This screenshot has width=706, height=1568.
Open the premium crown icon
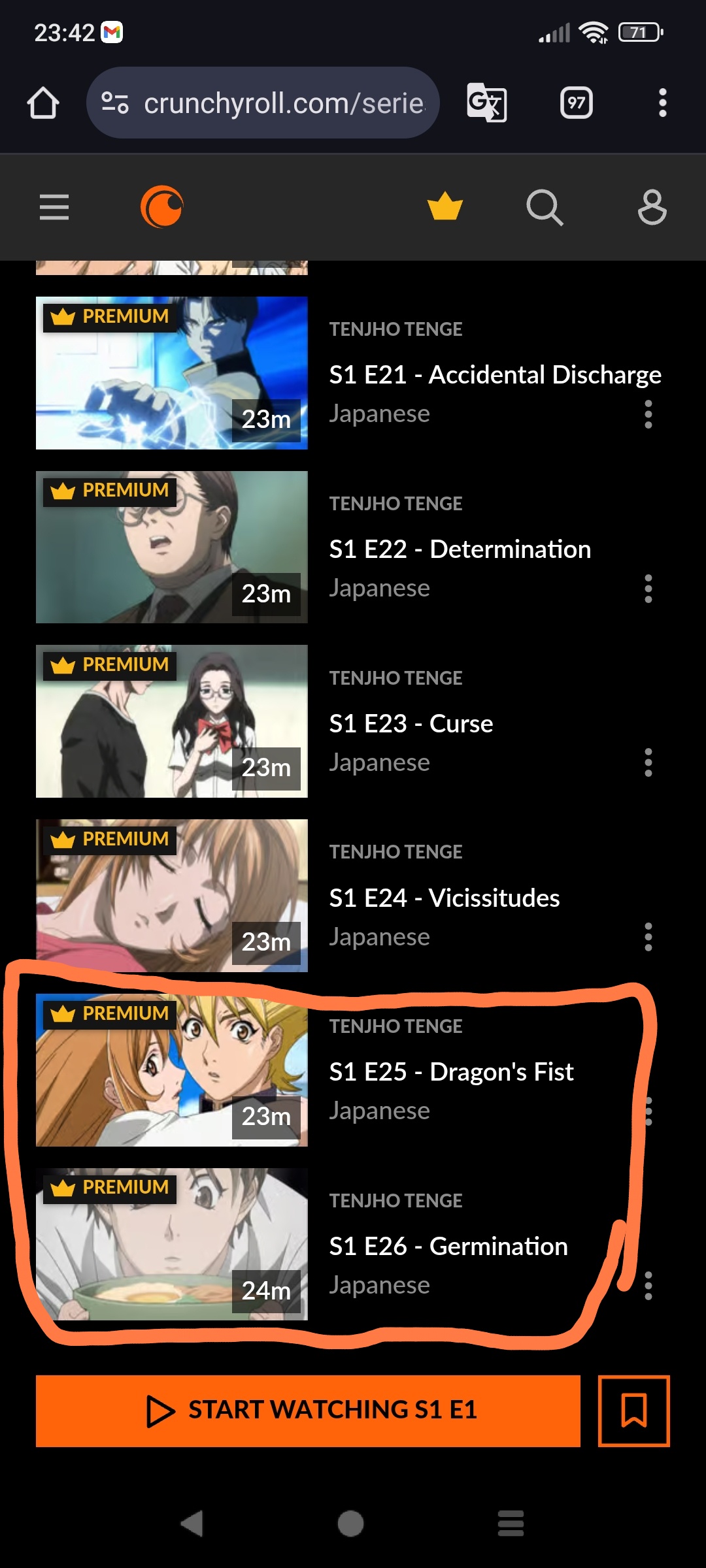445,207
